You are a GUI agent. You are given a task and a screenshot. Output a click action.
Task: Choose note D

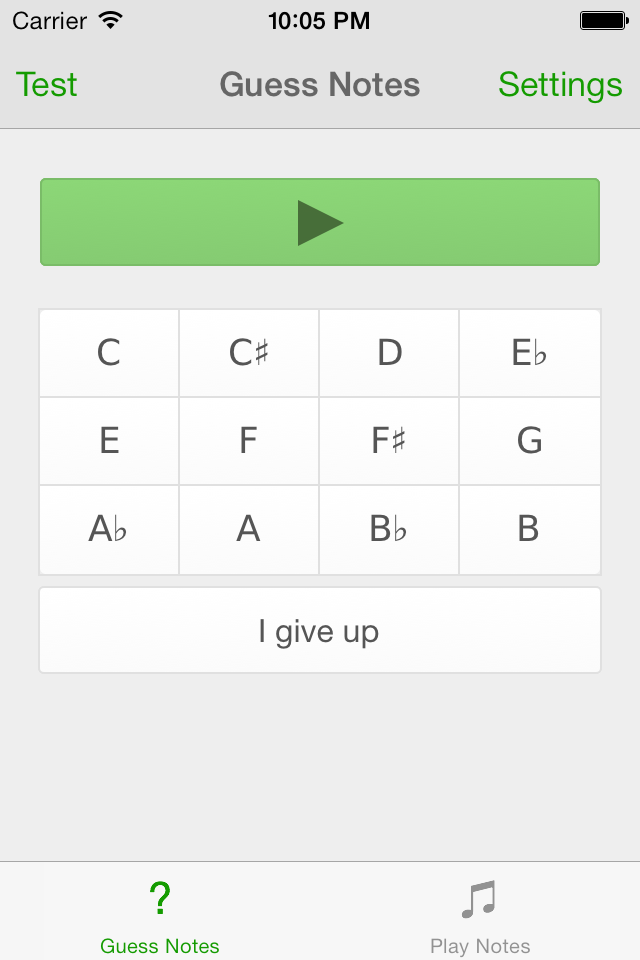389,353
